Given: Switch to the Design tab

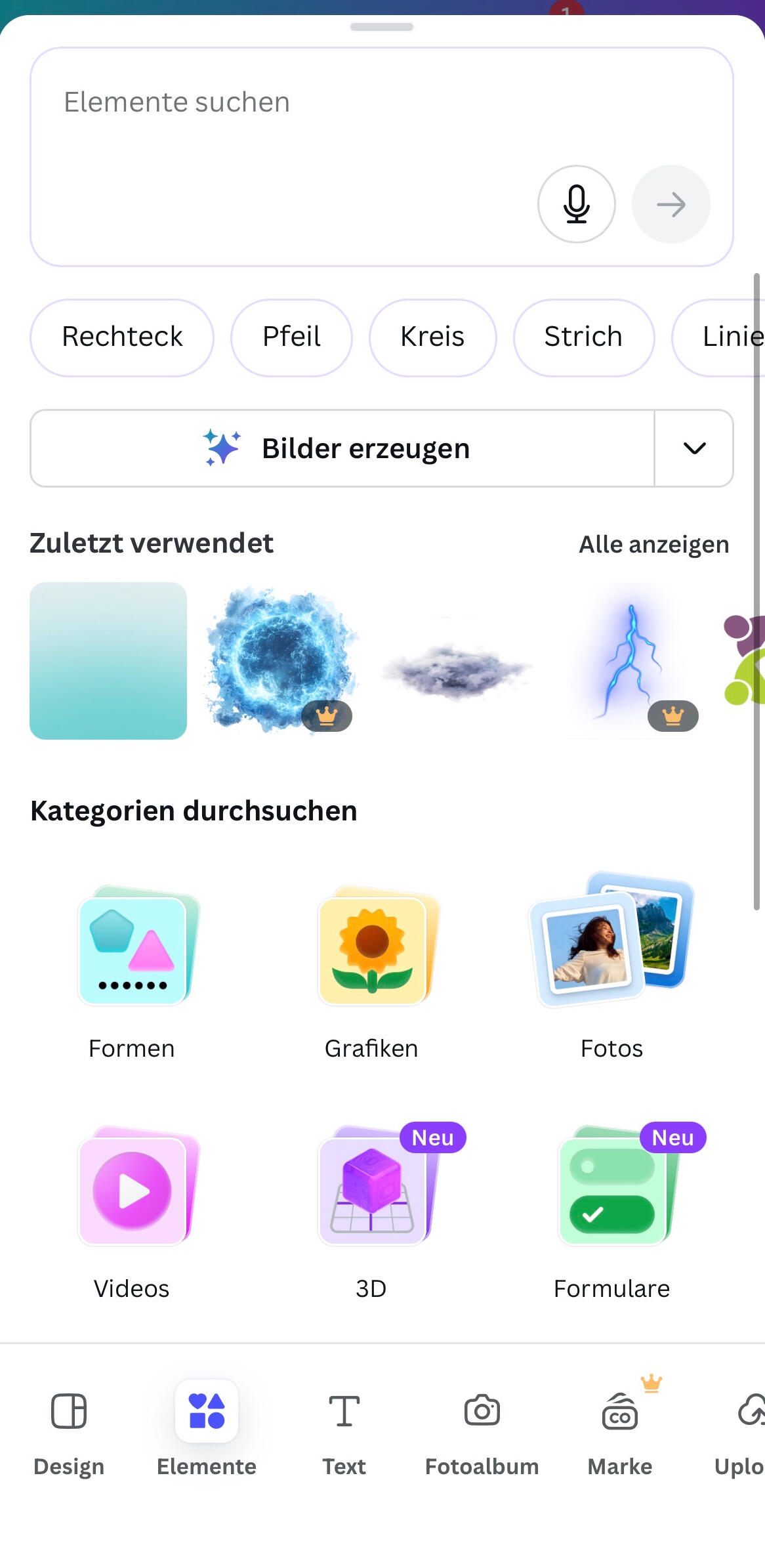Looking at the screenshot, I should (69, 1433).
